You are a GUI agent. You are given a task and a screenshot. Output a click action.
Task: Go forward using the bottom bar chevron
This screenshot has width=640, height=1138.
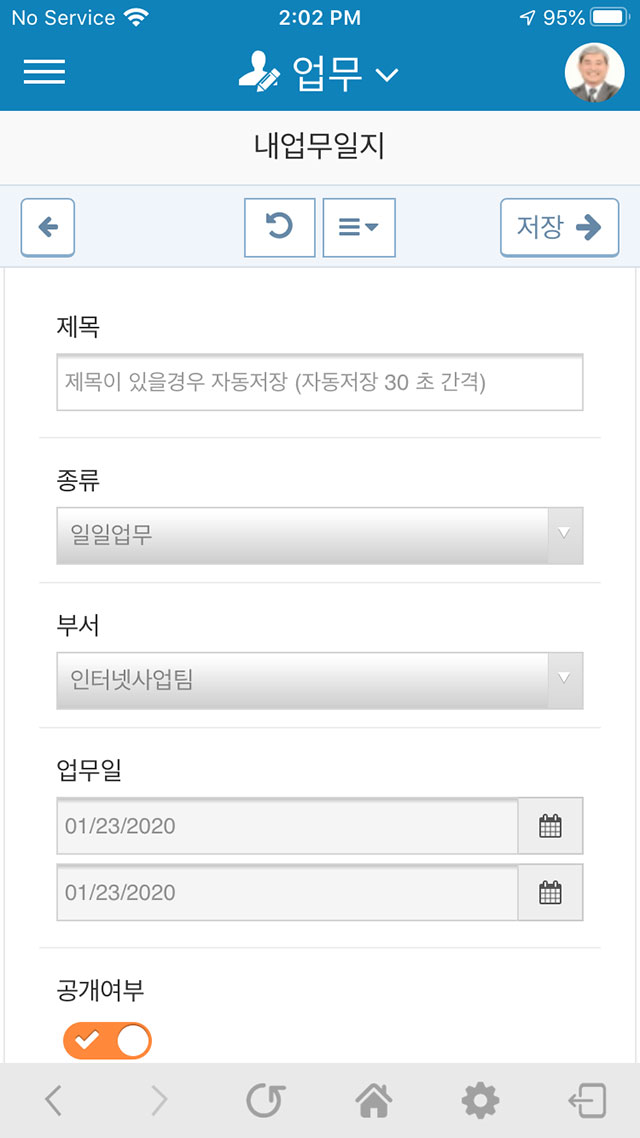tap(160, 1101)
